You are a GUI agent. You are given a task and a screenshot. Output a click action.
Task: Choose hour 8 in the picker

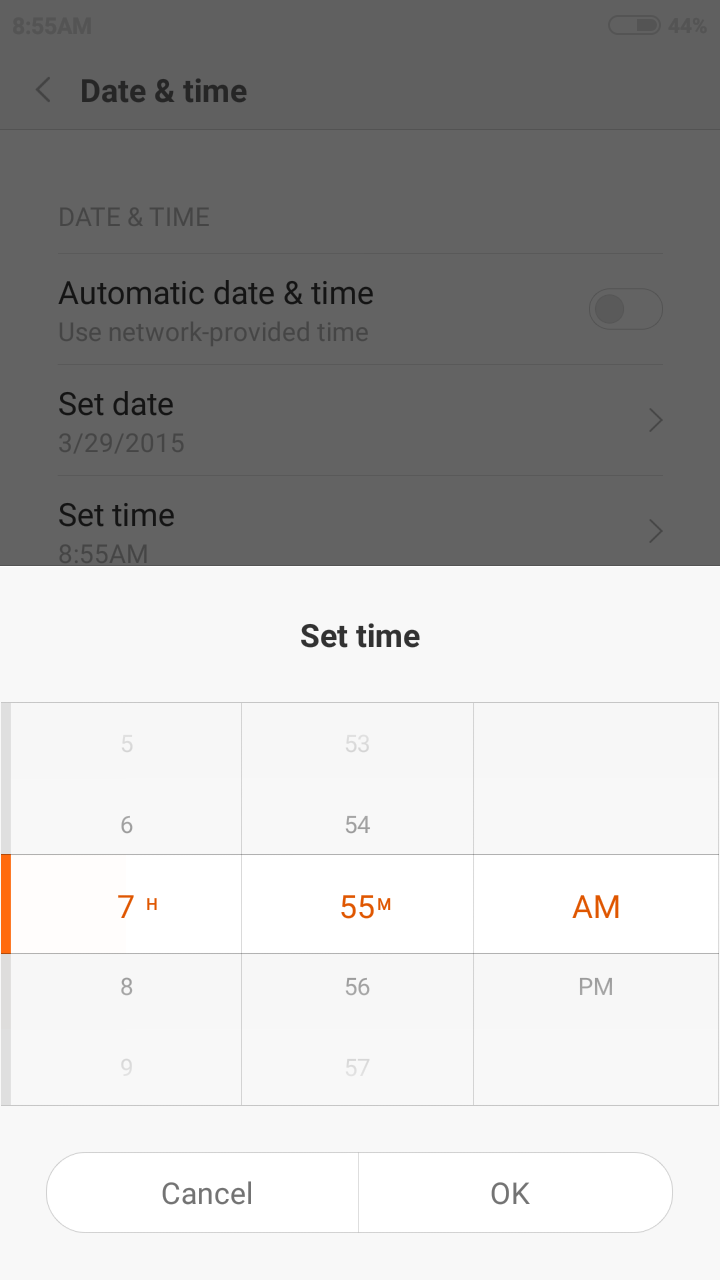(126, 987)
